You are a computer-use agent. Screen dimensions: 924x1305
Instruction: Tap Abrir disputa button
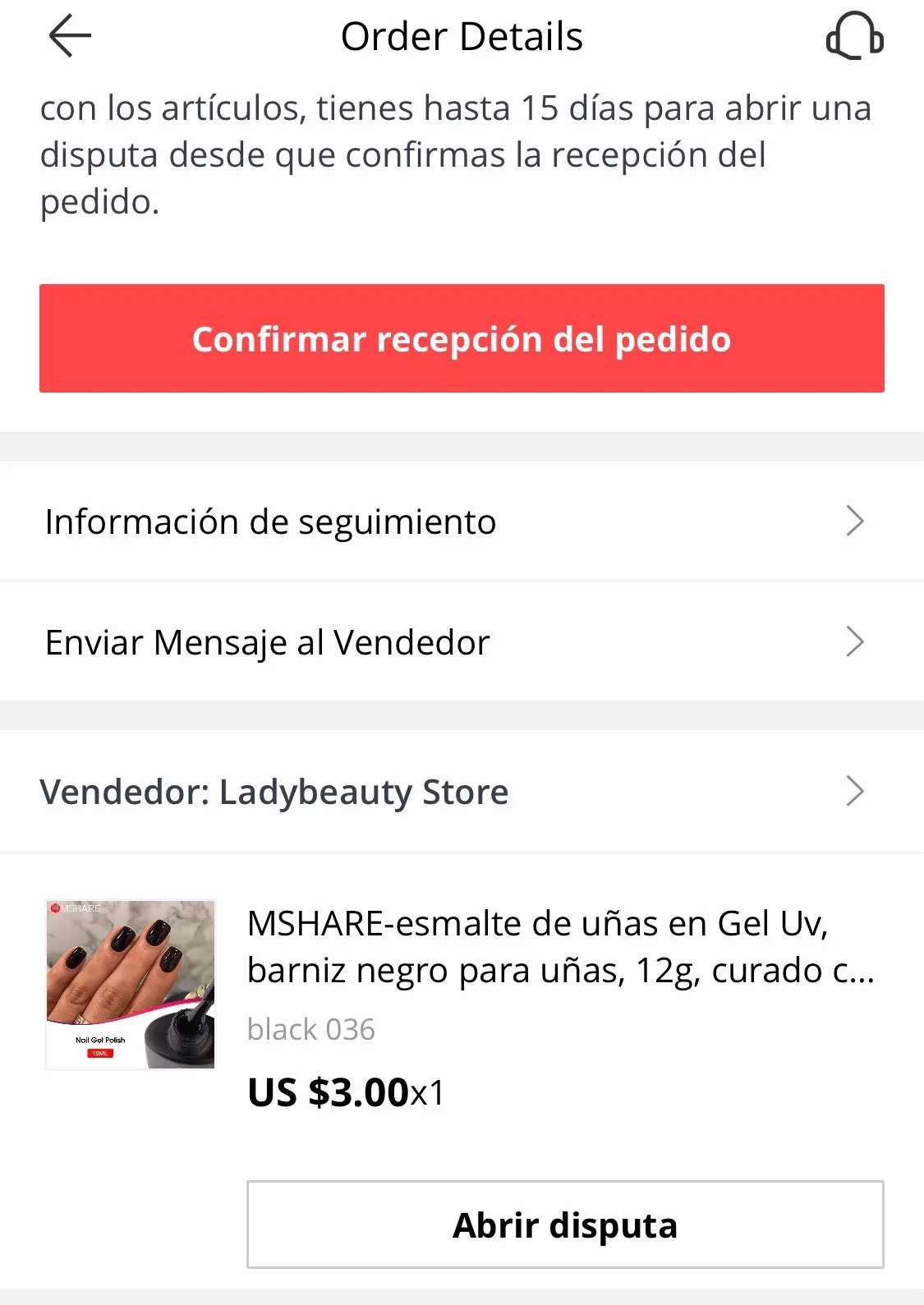(565, 1225)
